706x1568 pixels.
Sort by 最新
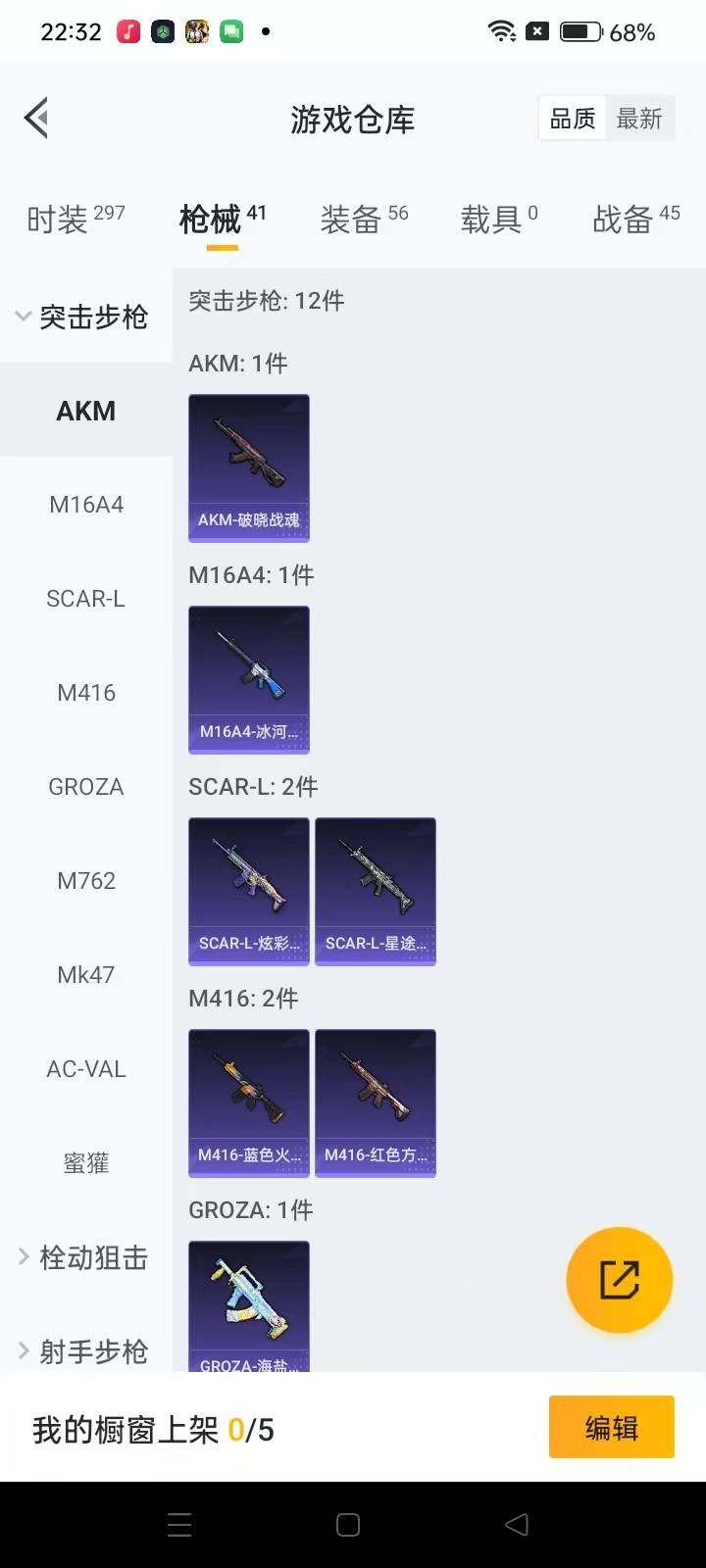[x=639, y=119]
